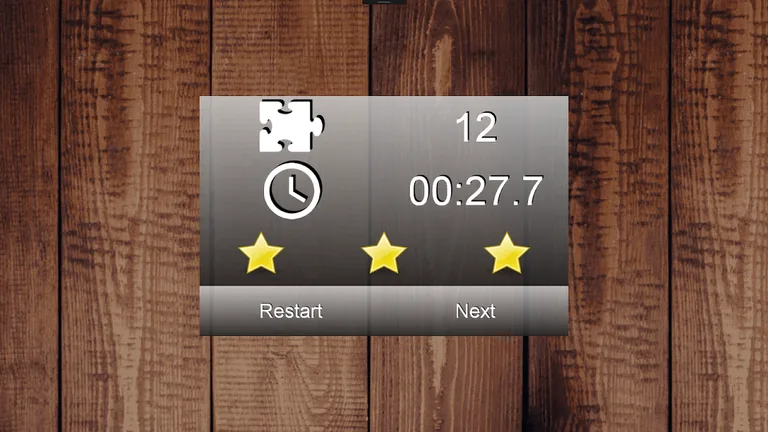Go to the Next puzzle

475,311
